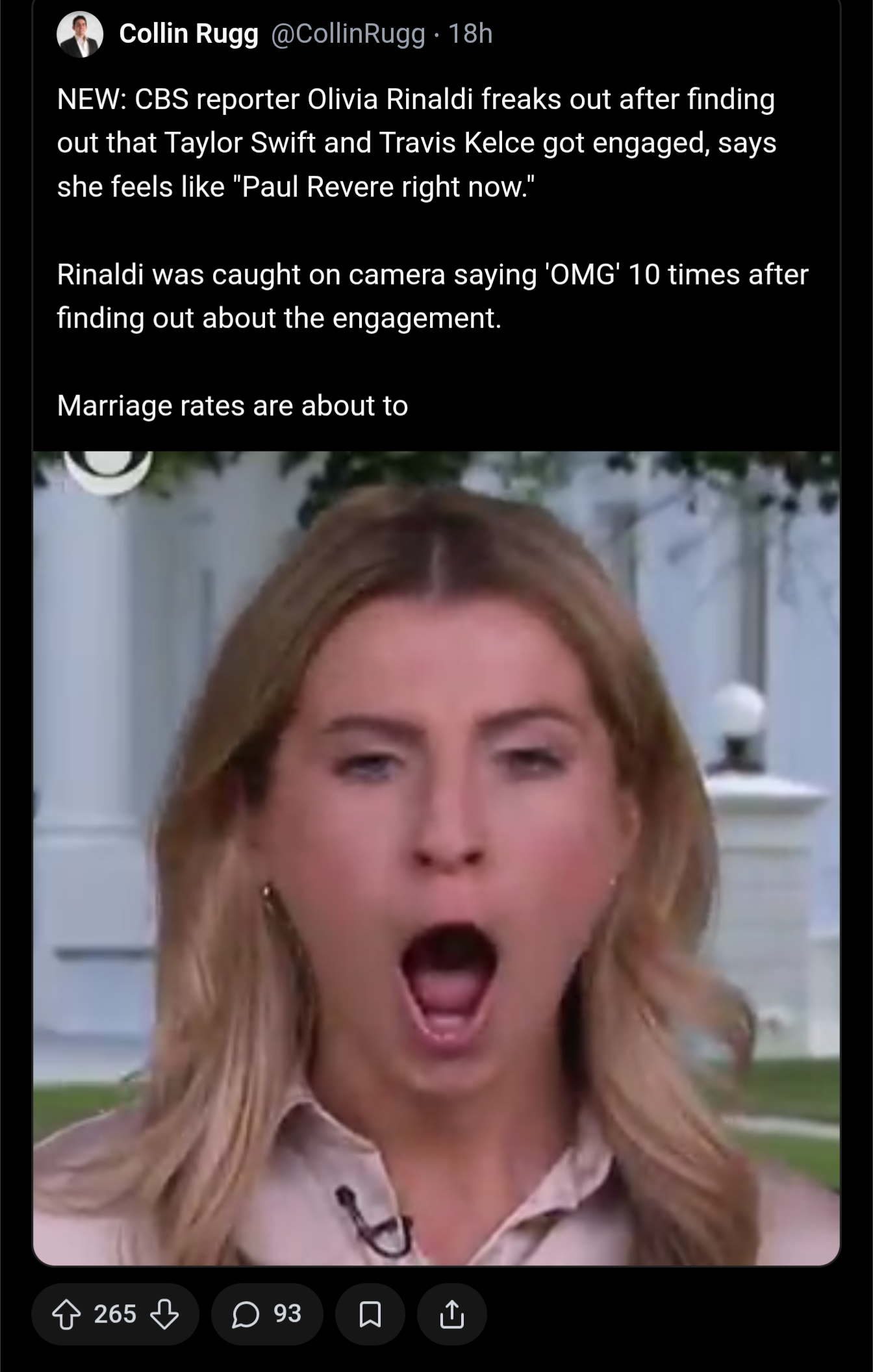Upvote the Collin Rugg post
Image resolution: width=873 pixels, height=1372 pixels.
coord(66,1315)
